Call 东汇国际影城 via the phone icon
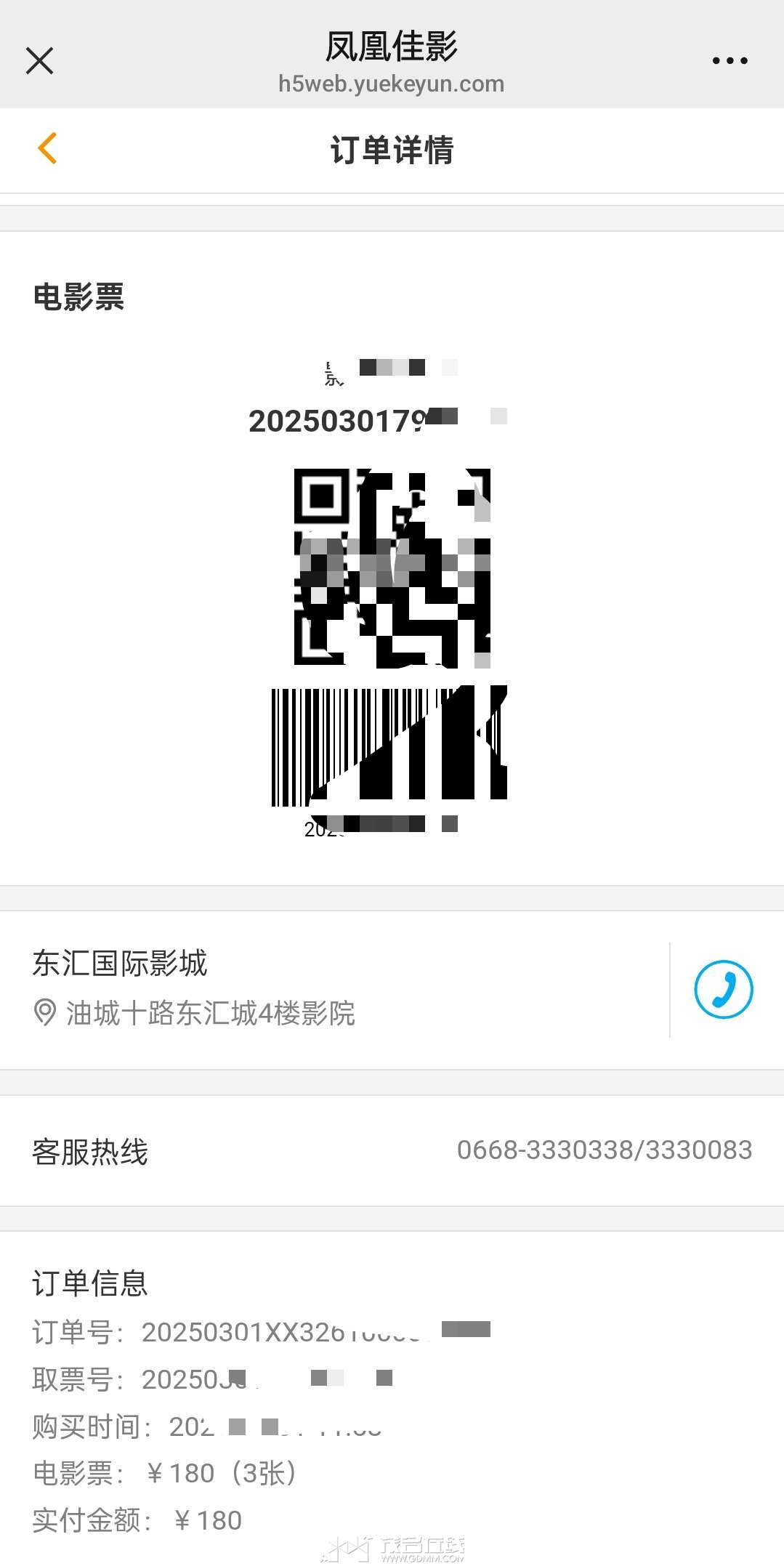784x1566 pixels. (723, 989)
